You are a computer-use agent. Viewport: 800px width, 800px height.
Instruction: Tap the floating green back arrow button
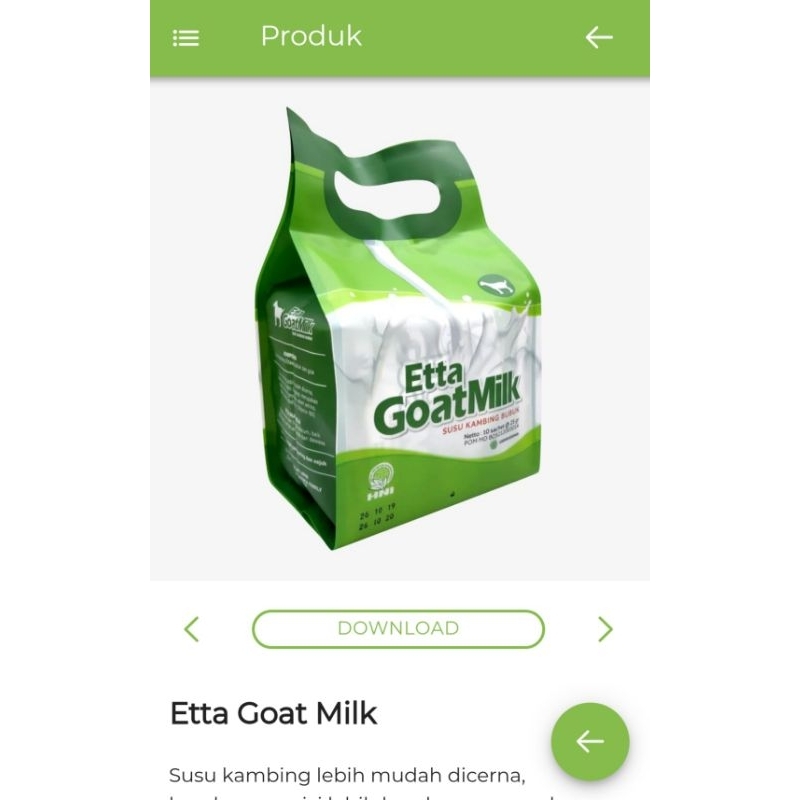click(590, 741)
